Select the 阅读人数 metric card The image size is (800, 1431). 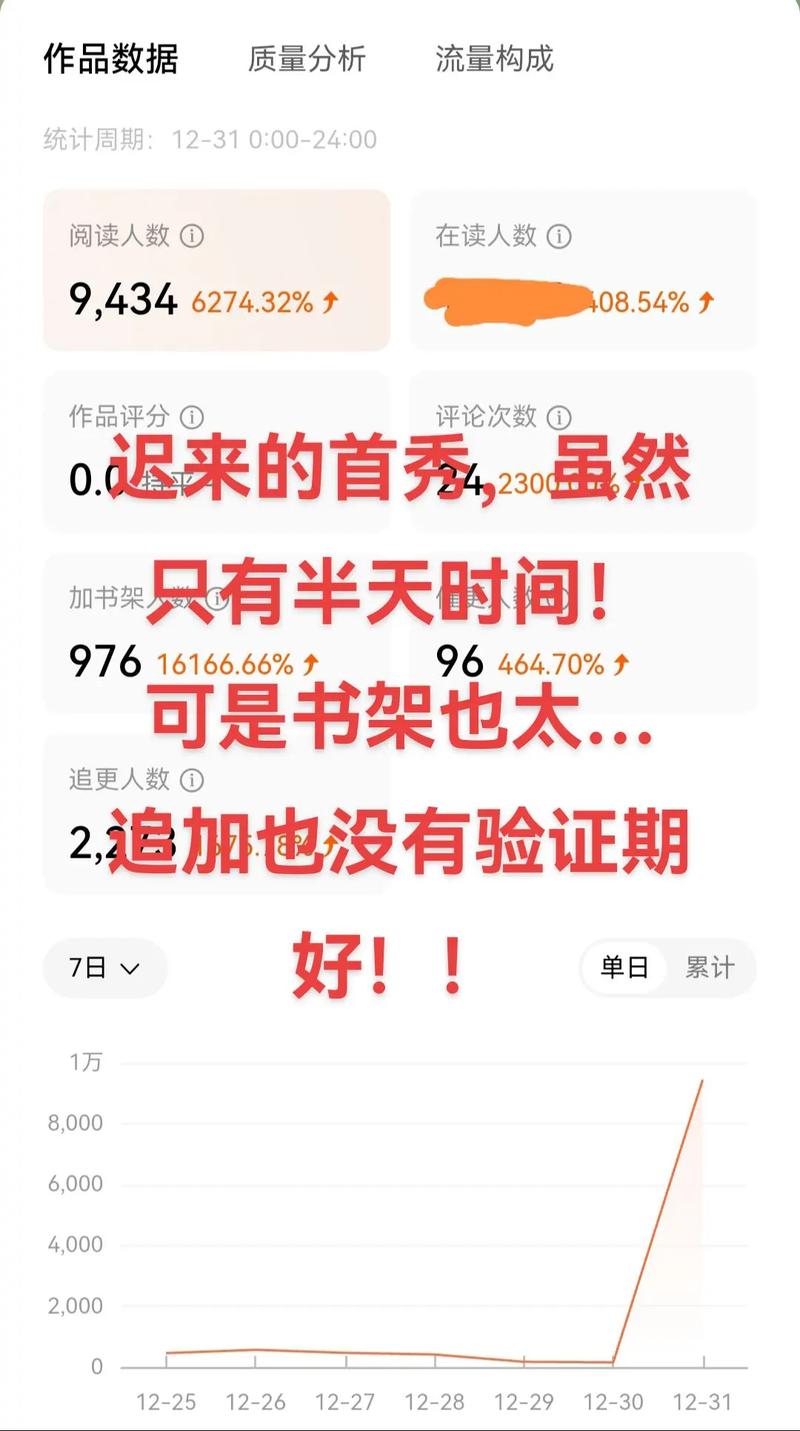click(x=216, y=270)
